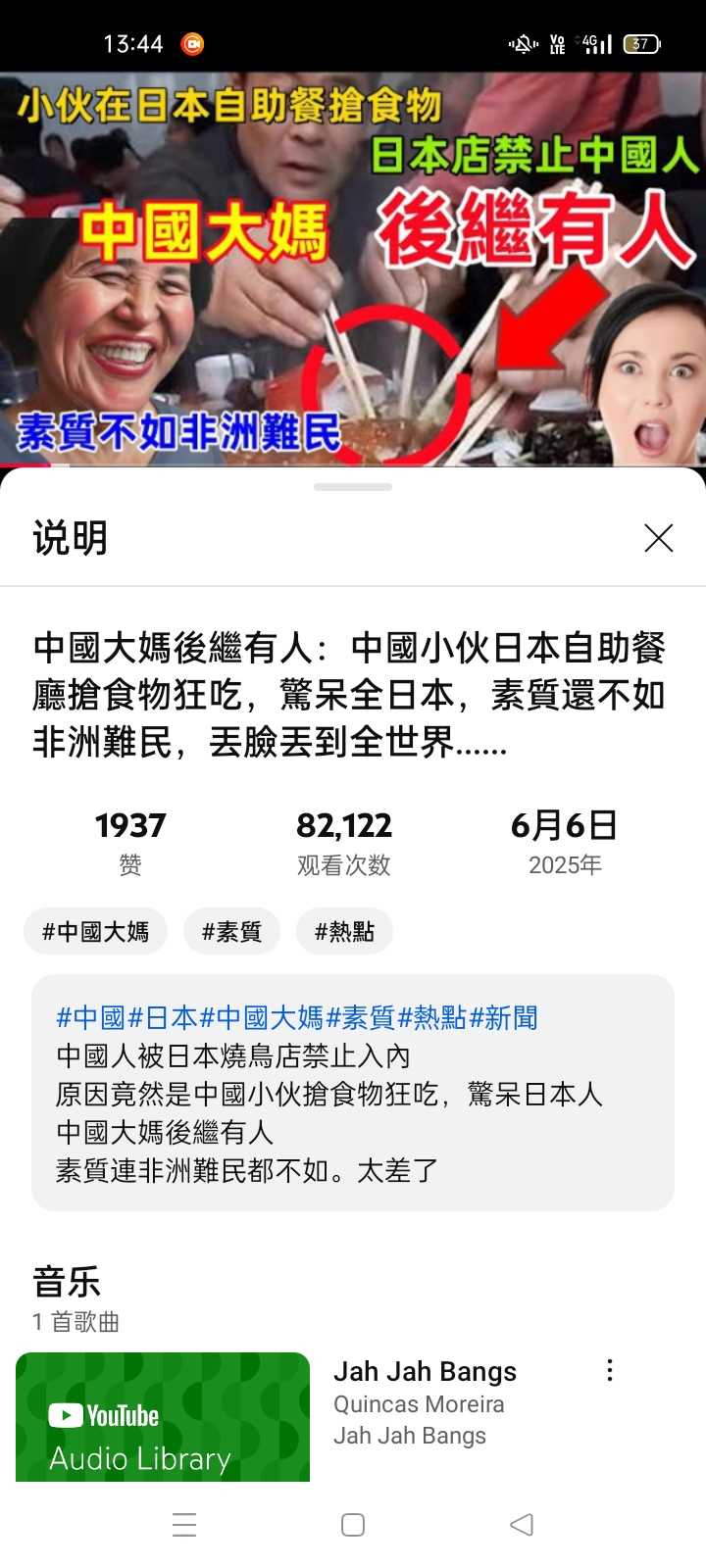
Task: Tap the #新聞 hashtag link in description
Action: click(x=504, y=1017)
